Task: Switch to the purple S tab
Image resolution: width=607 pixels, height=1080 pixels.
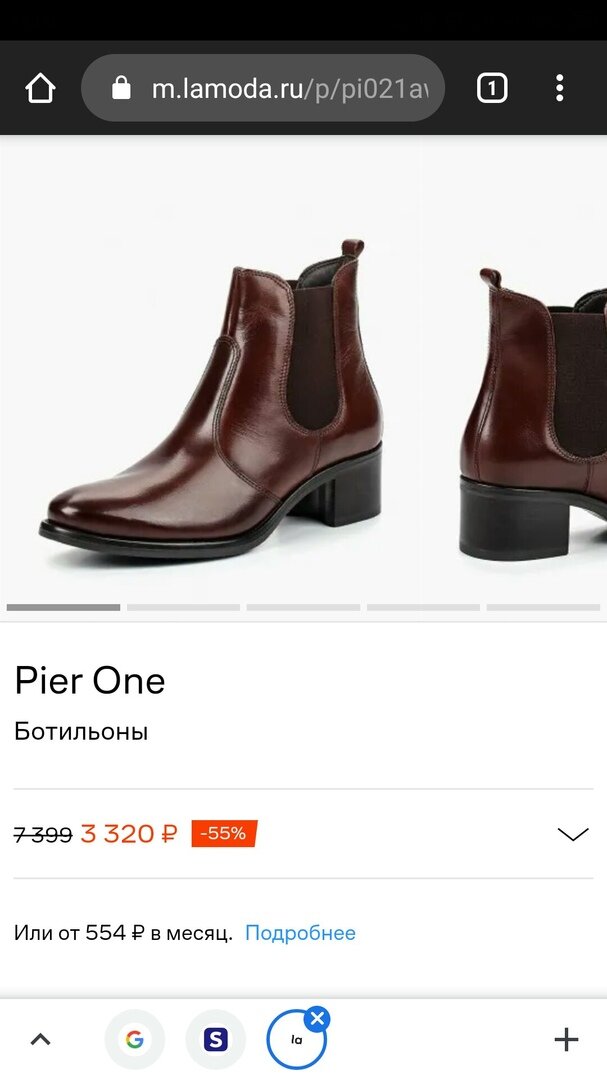Action: click(215, 1039)
